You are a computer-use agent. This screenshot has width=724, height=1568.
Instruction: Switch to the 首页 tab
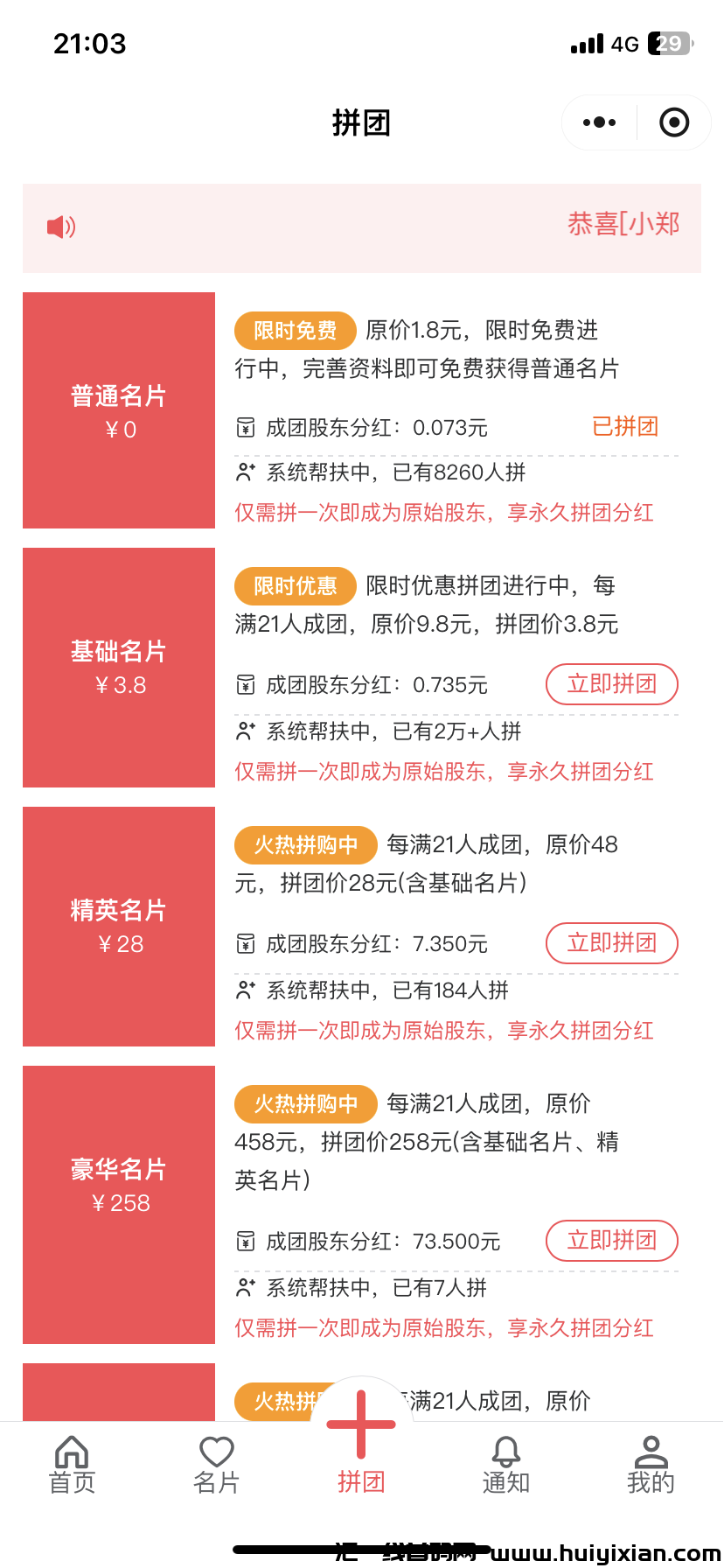[x=72, y=1465]
